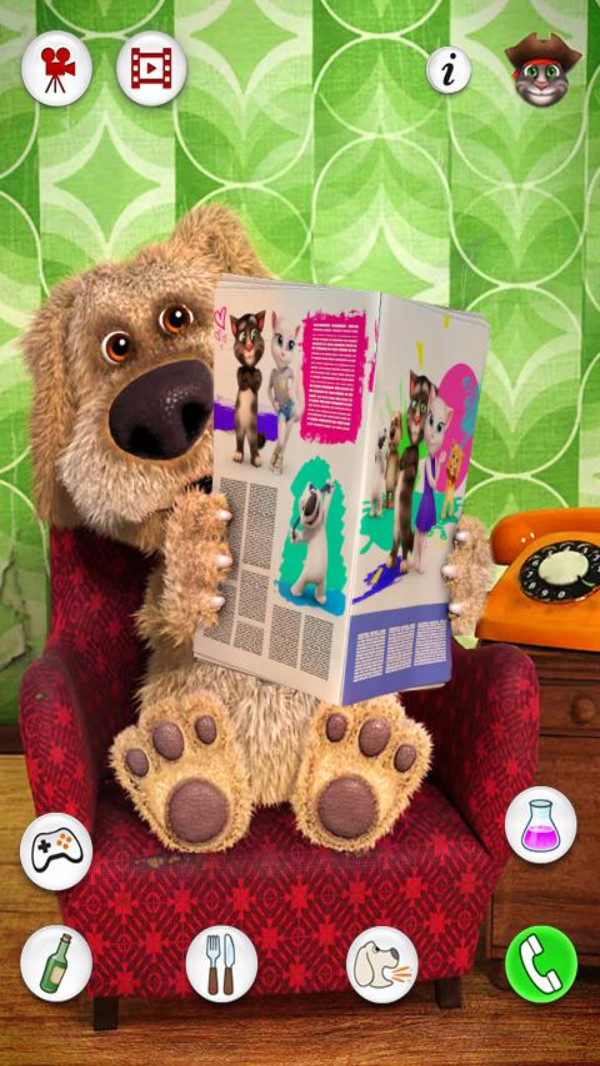The width and height of the screenshot is (600, 1066).
Task: Call Ben with the green phone button
Action: click(540, 963)
